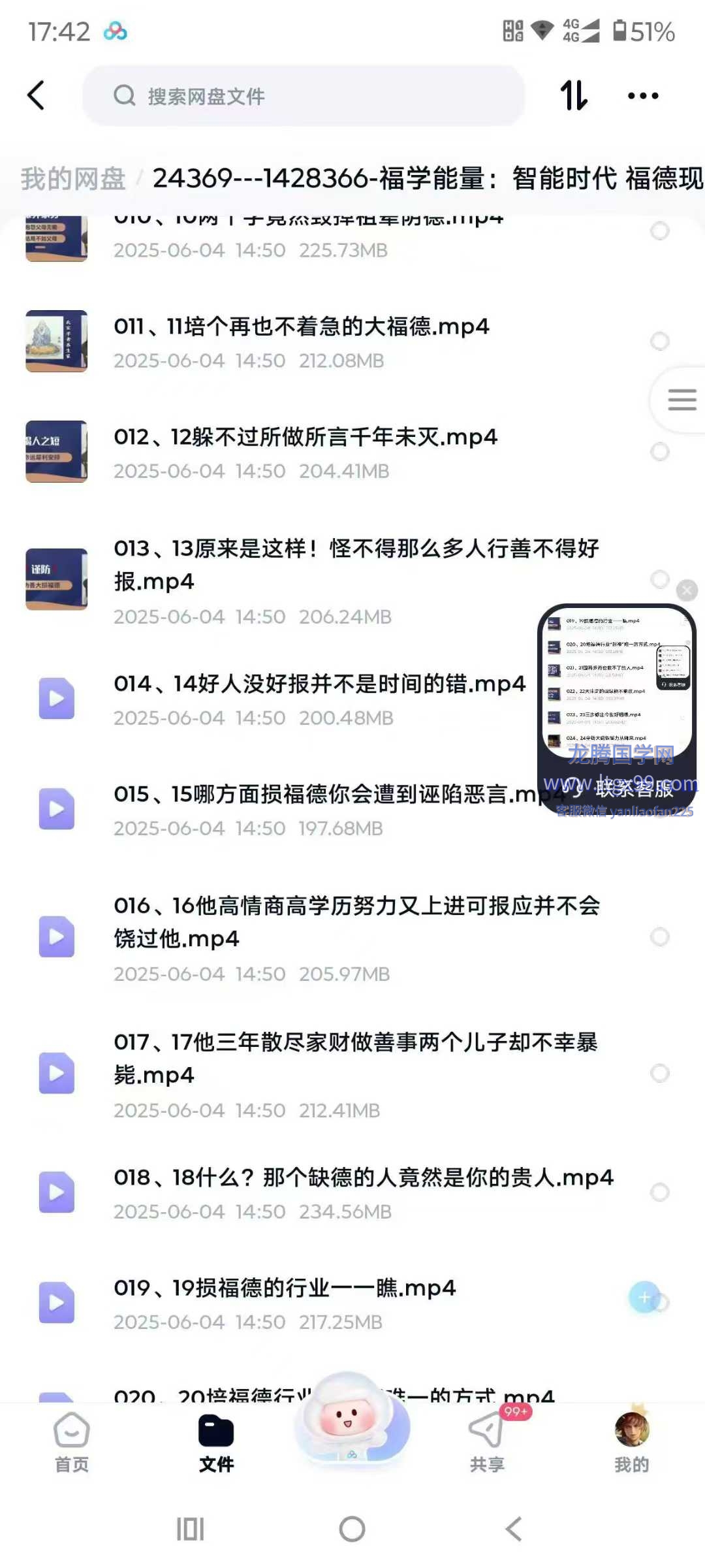
Task: Select the checkbox for file 012
Action: point(660,451)
